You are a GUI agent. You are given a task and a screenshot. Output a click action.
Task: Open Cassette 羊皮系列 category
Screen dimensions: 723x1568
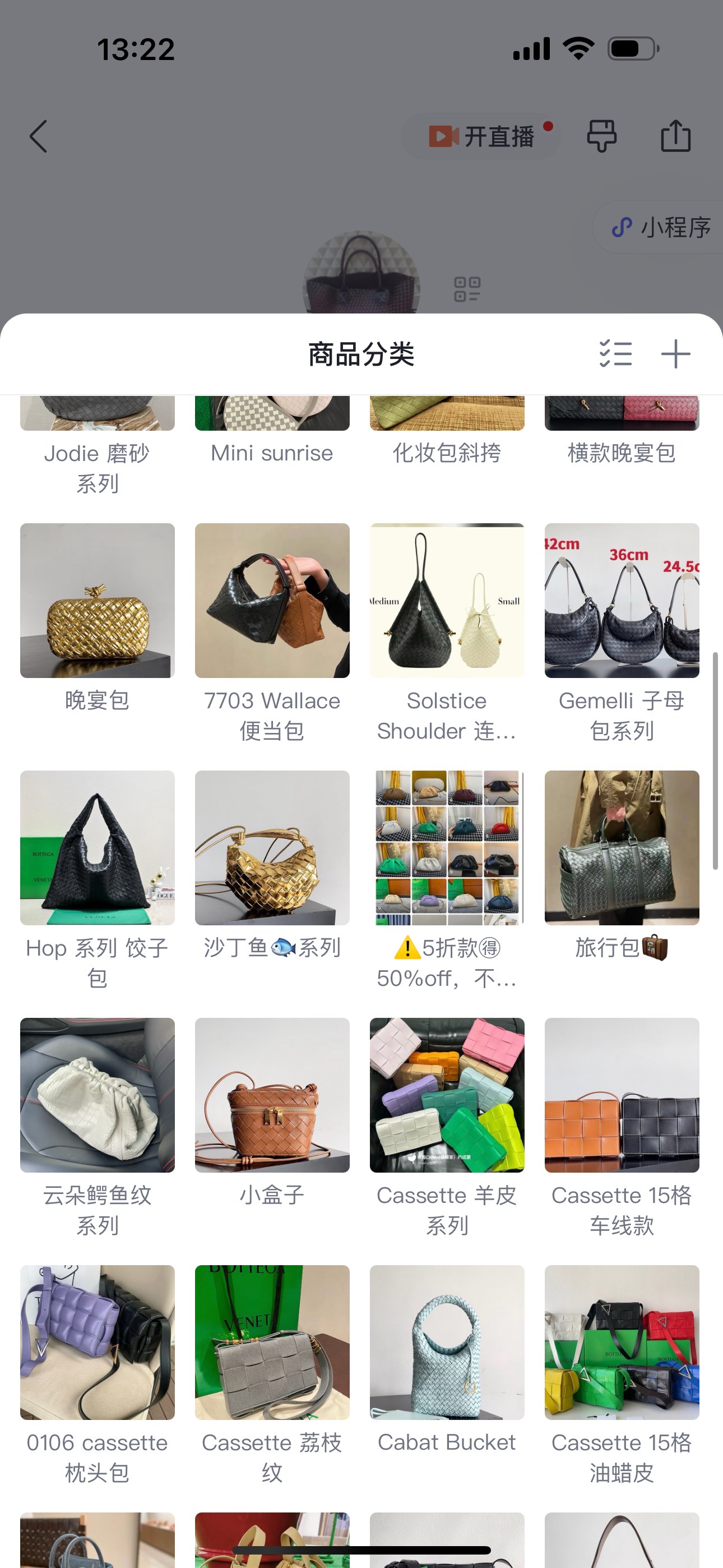(x=447, y=1095)
